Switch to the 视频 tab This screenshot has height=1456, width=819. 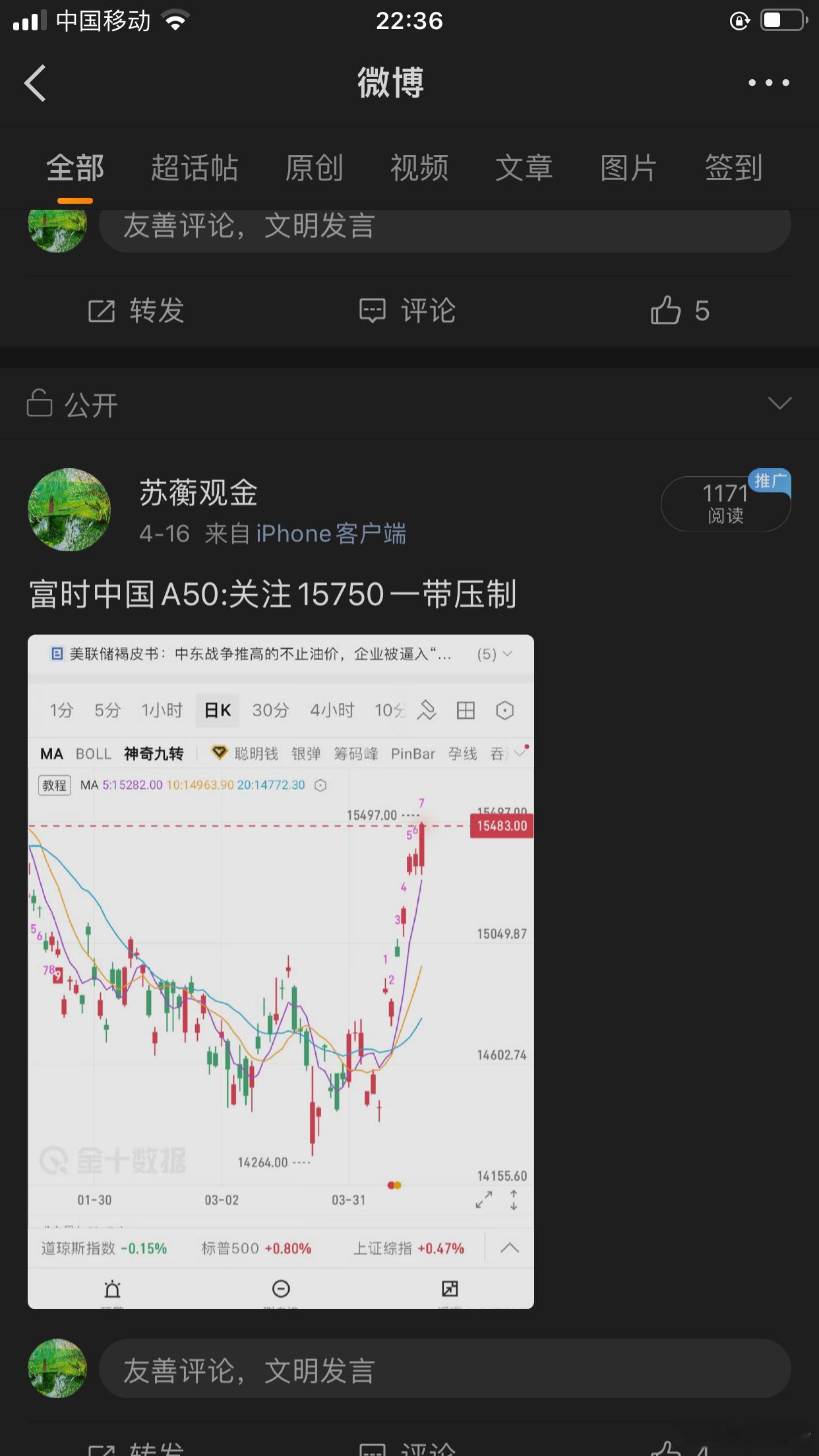(420, 168)
